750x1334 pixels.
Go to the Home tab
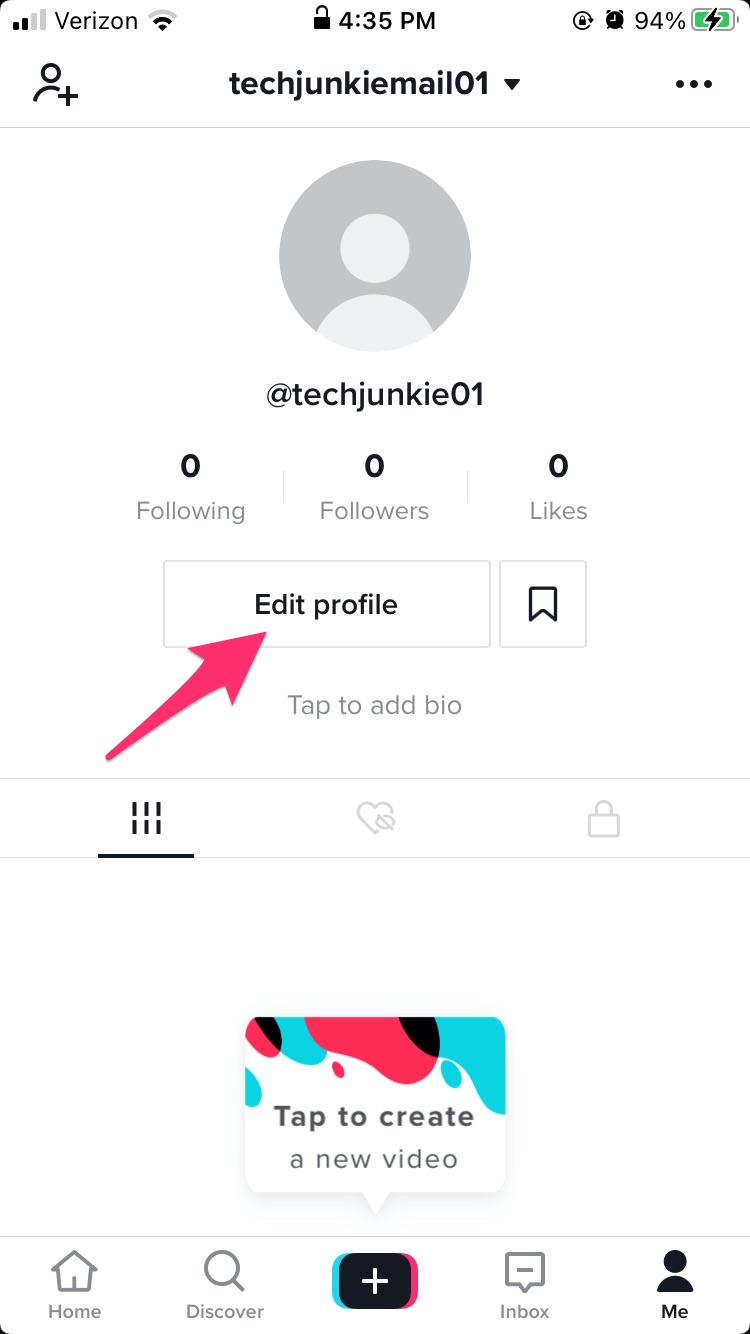[75, 1286]
